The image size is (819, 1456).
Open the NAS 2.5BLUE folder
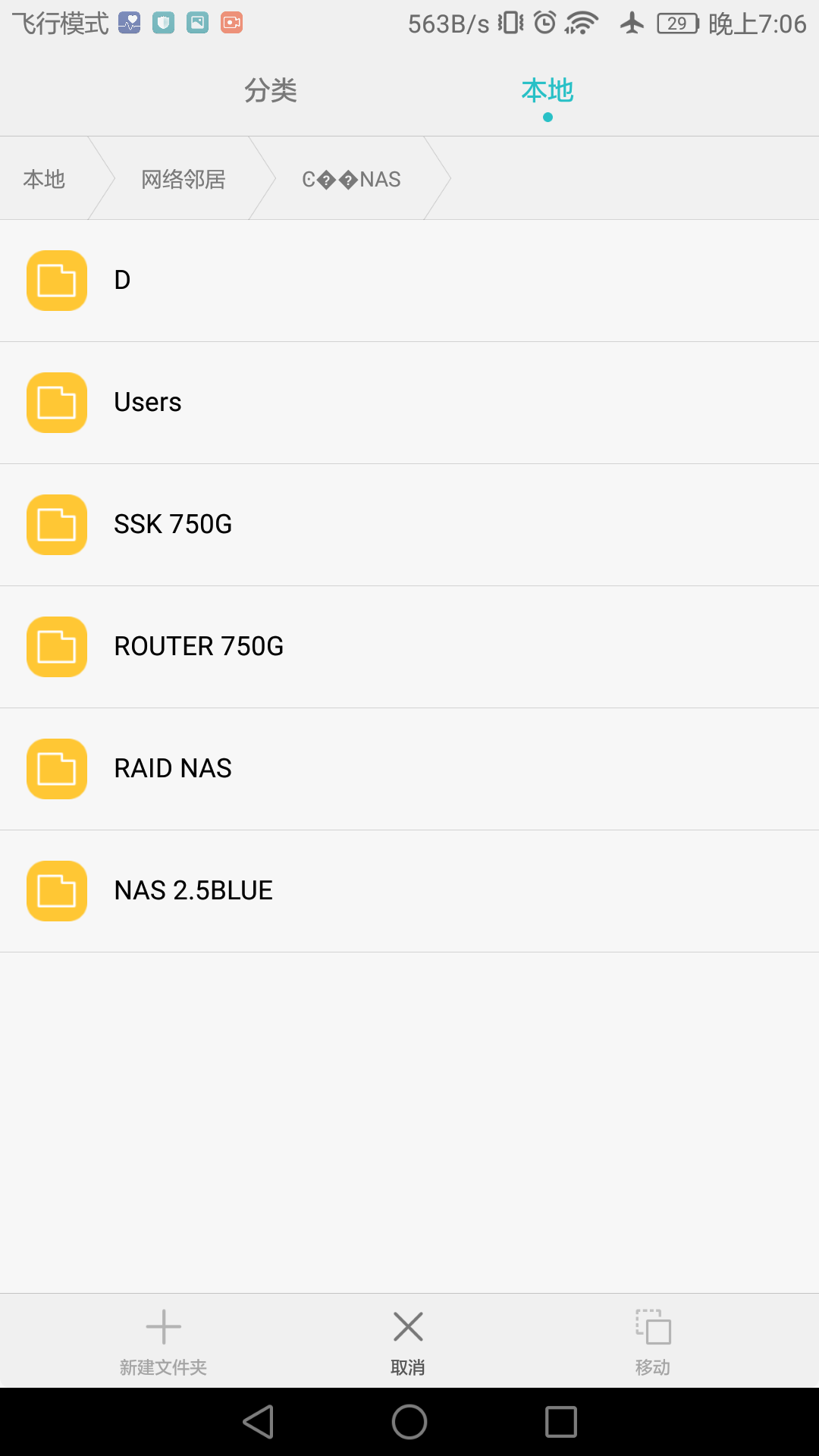coord(409,891)
